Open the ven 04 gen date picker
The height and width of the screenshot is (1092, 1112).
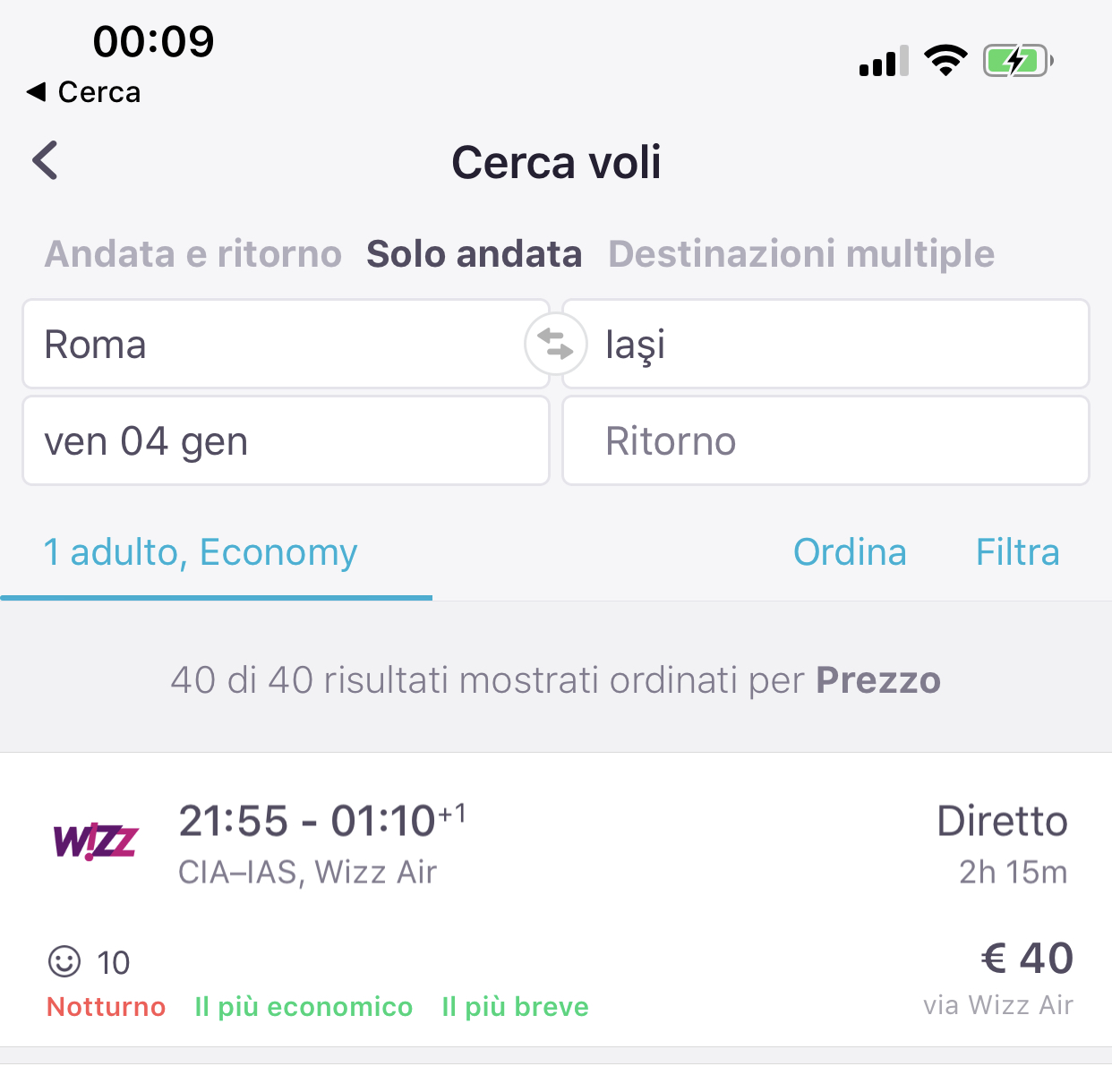pos(285,441)
